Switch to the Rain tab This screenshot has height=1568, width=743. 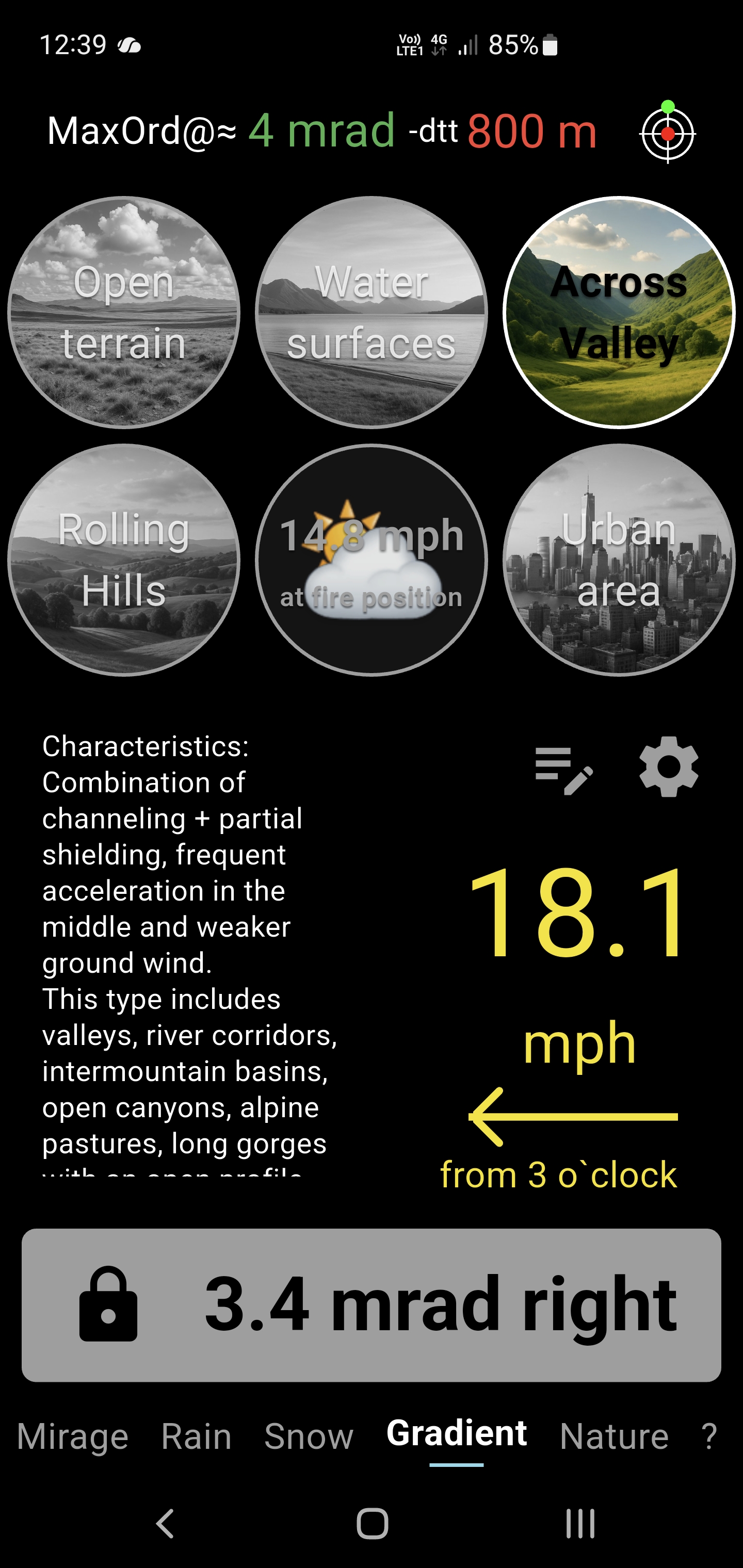coord(196,1436)
